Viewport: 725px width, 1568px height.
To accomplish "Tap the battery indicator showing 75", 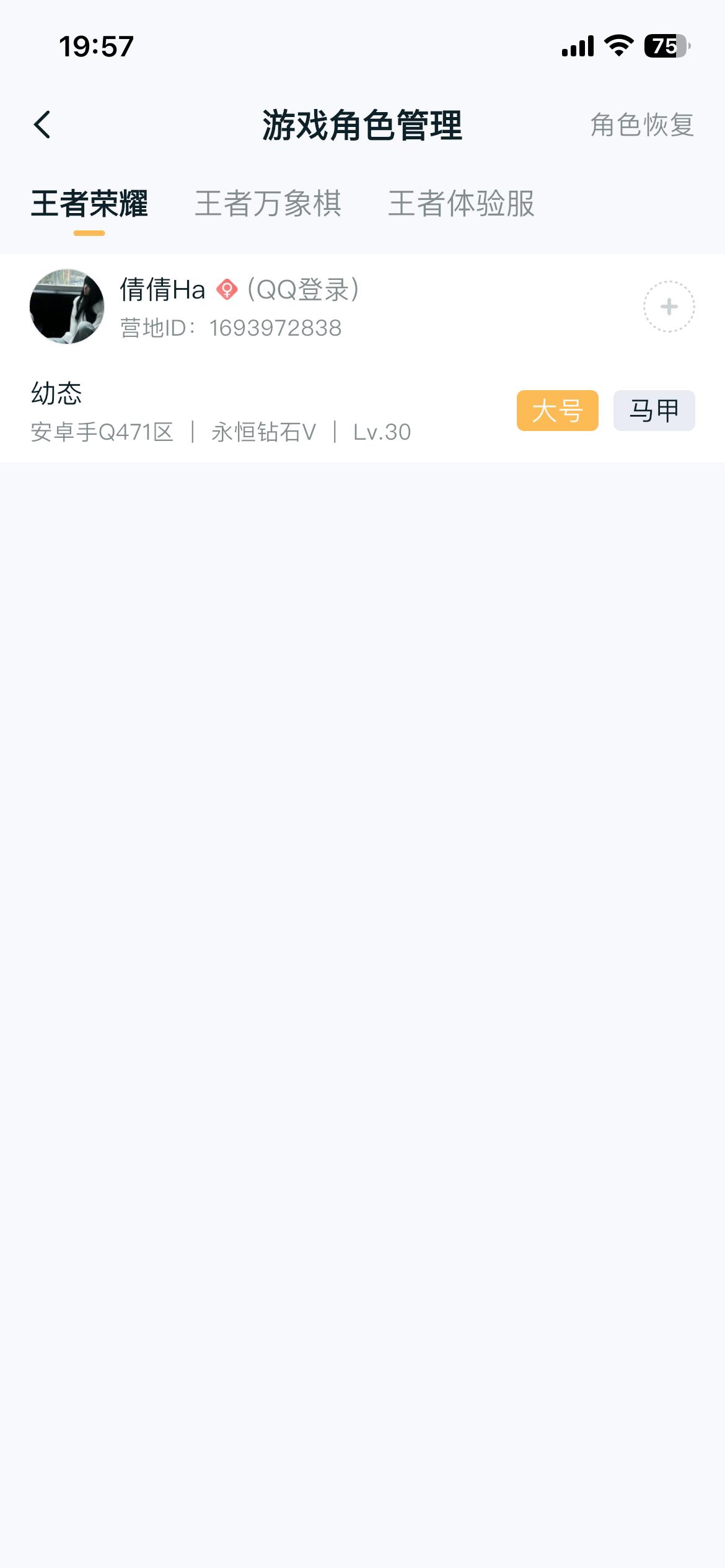I will coord(664,44).
